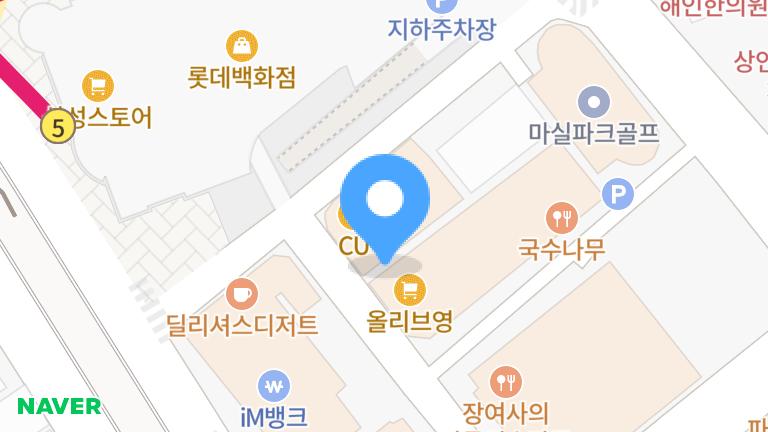Open the 롯데백화점 store marker
The image size is (768, 432).
coord(241,45)
